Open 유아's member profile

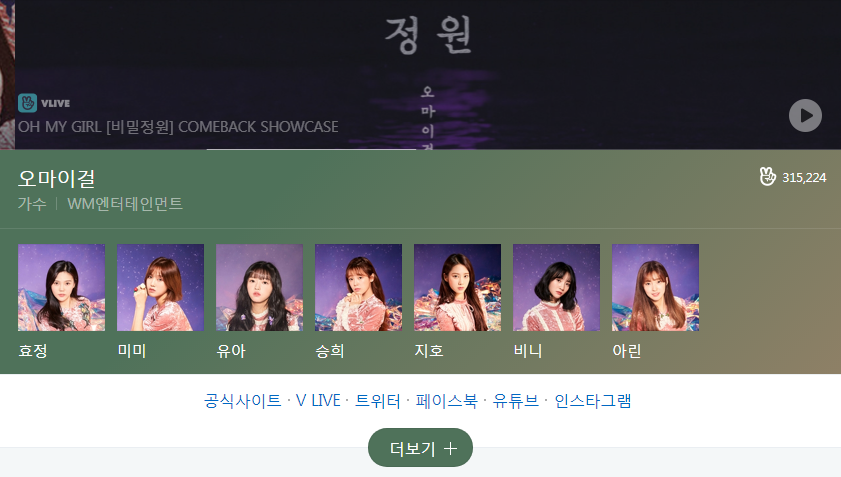coord(259,288)
